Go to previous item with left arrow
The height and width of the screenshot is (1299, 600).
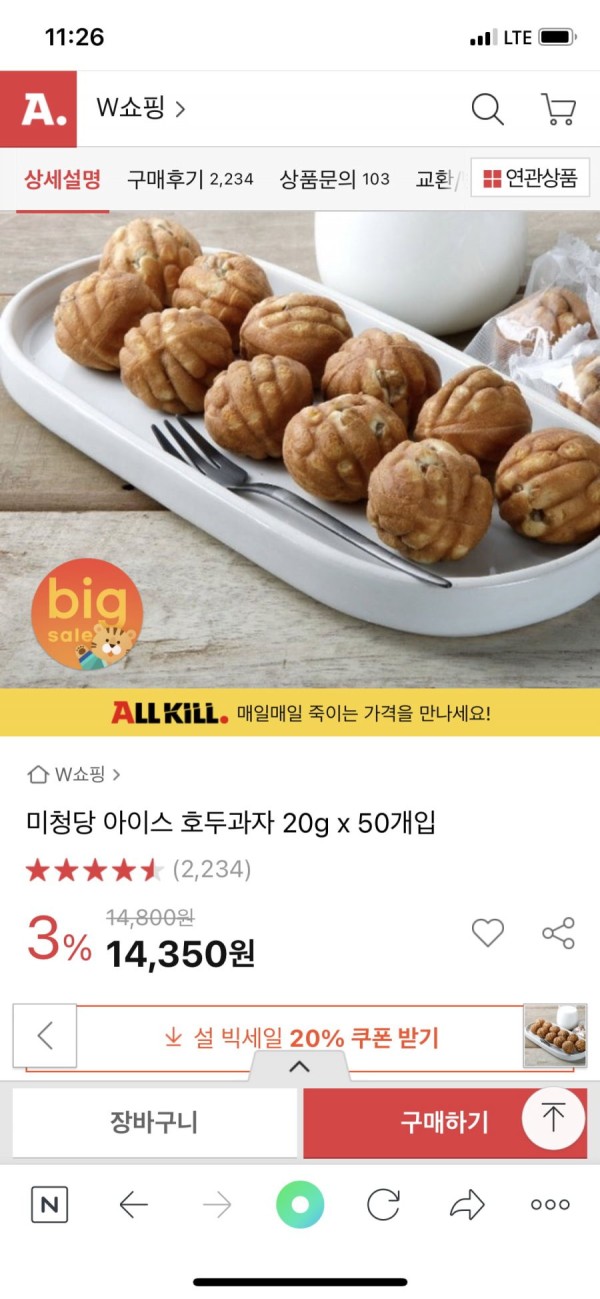45,1036
